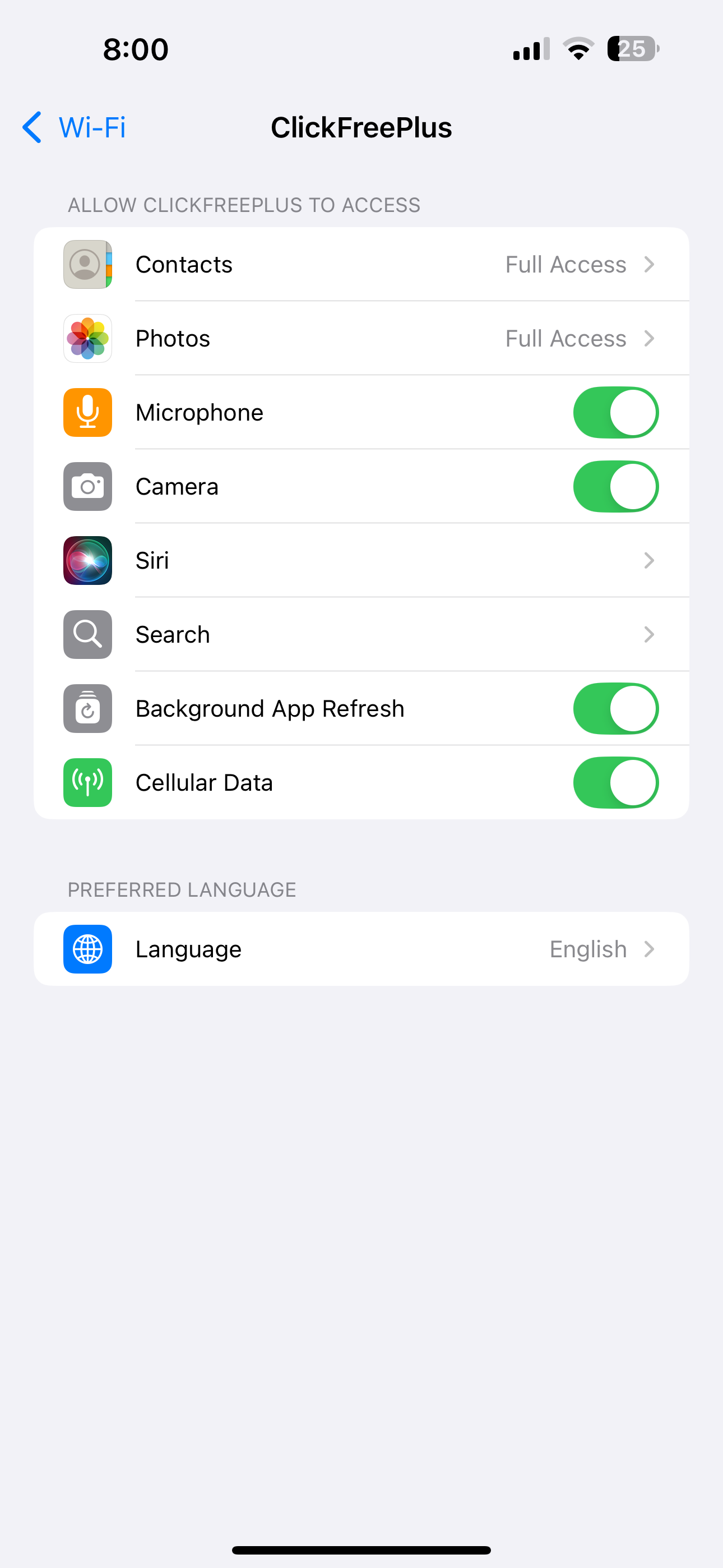Viewport: 723px width, 1568px height.
Task: Change the preferred Language
Action: (361, 949)
